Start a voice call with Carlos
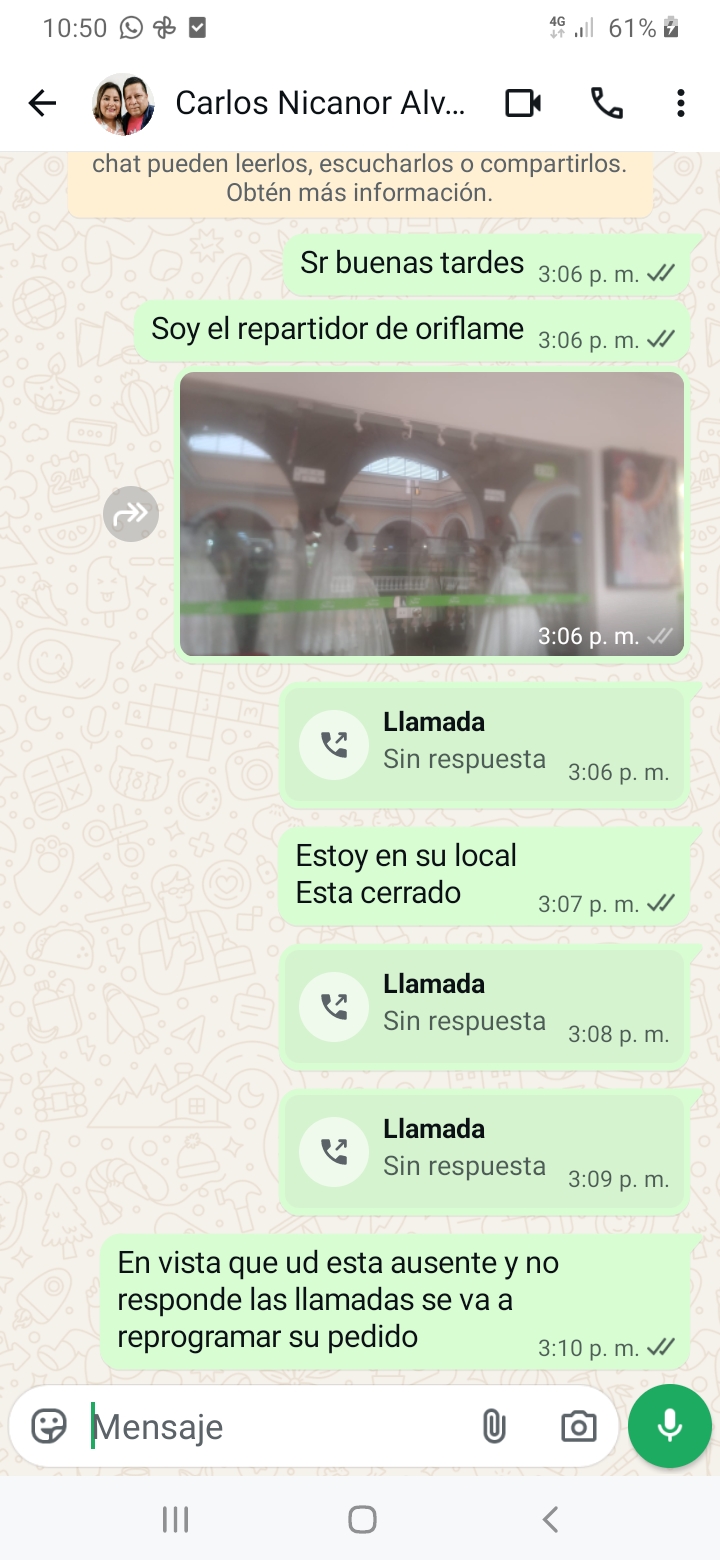The width and height of the screenshot is (720, 1560). [606, 103]
